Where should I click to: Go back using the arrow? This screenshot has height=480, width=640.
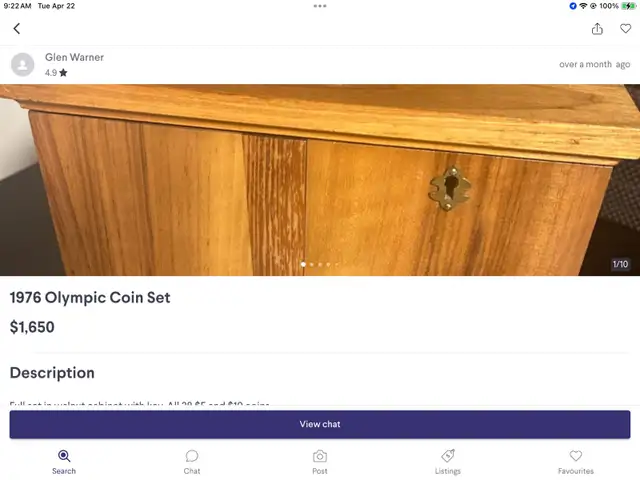coord(16,29)
